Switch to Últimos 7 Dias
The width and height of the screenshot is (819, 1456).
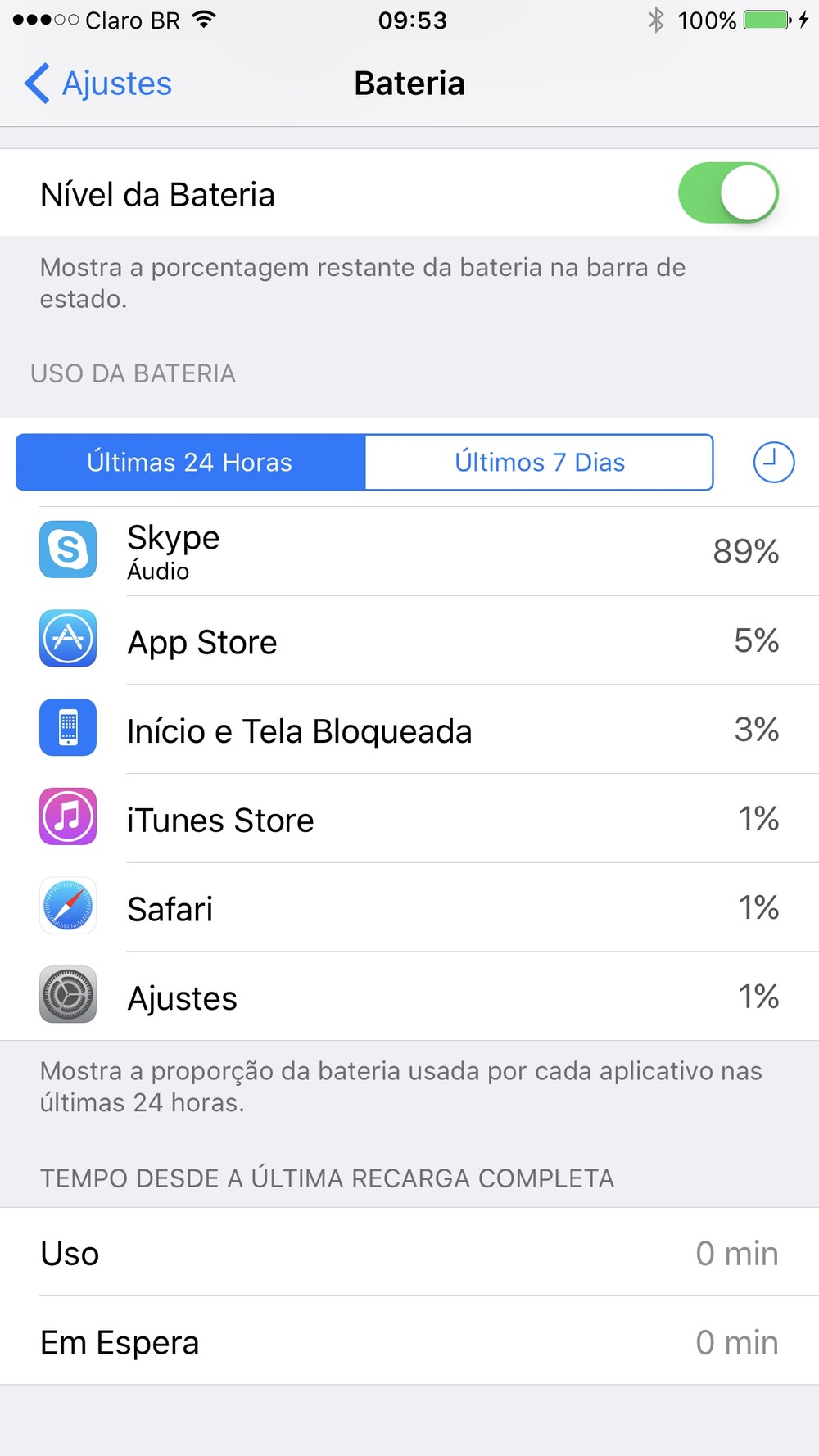pos(539,463)
